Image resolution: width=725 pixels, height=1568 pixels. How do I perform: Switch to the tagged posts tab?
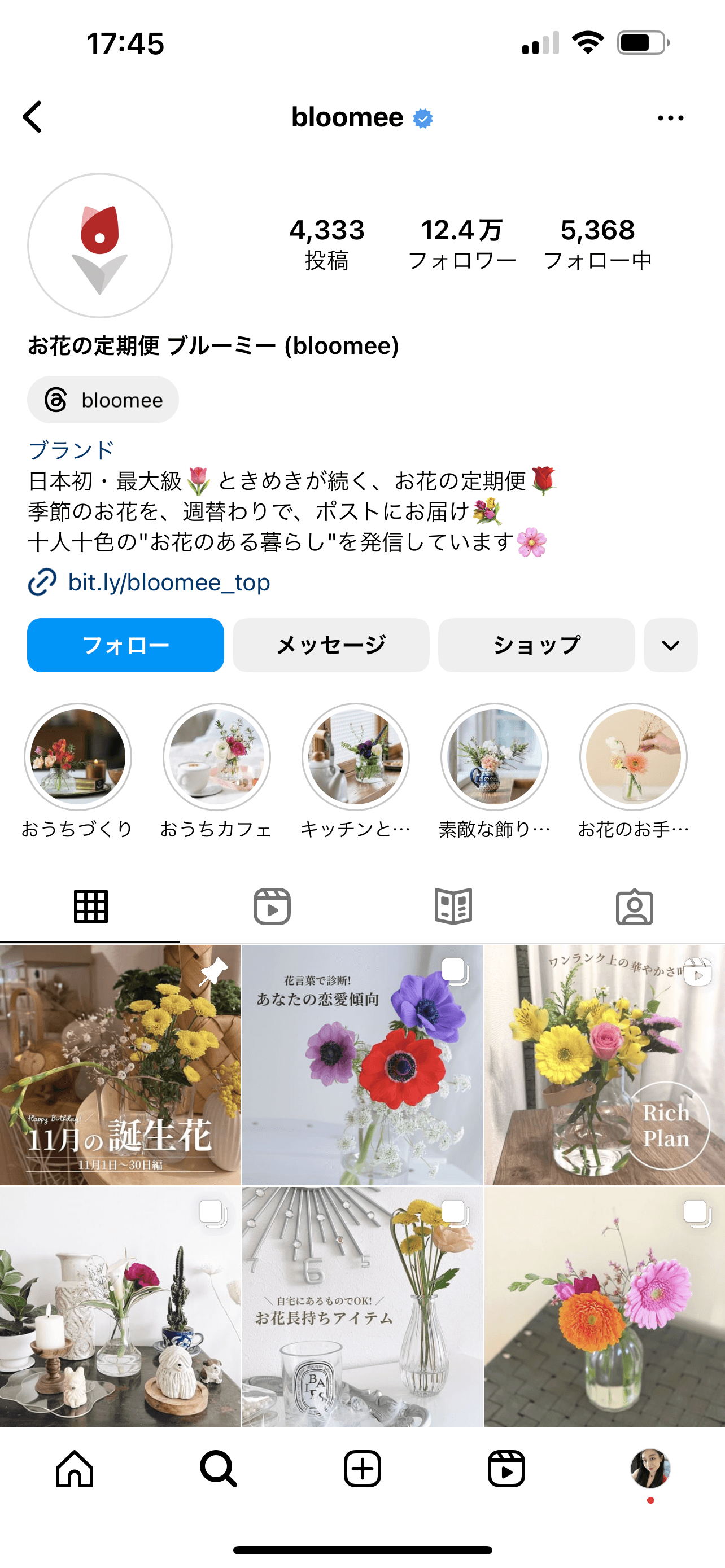(x=634, y=906)
